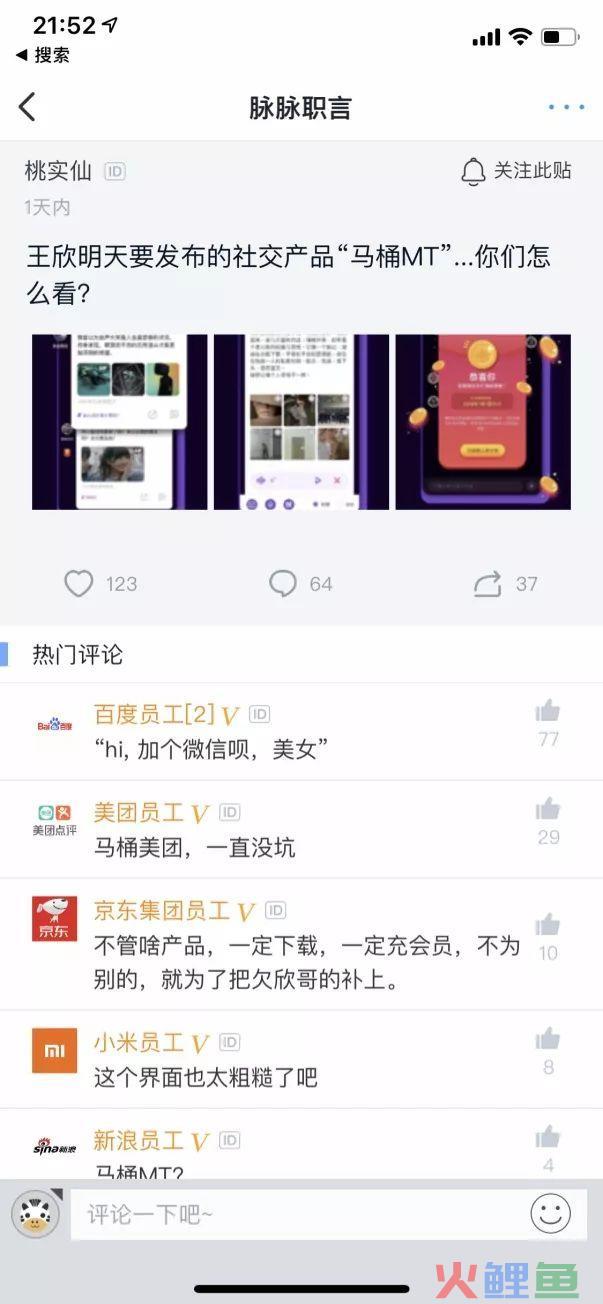
Task: Switch the comment identity avatar
Action: 36,1214
